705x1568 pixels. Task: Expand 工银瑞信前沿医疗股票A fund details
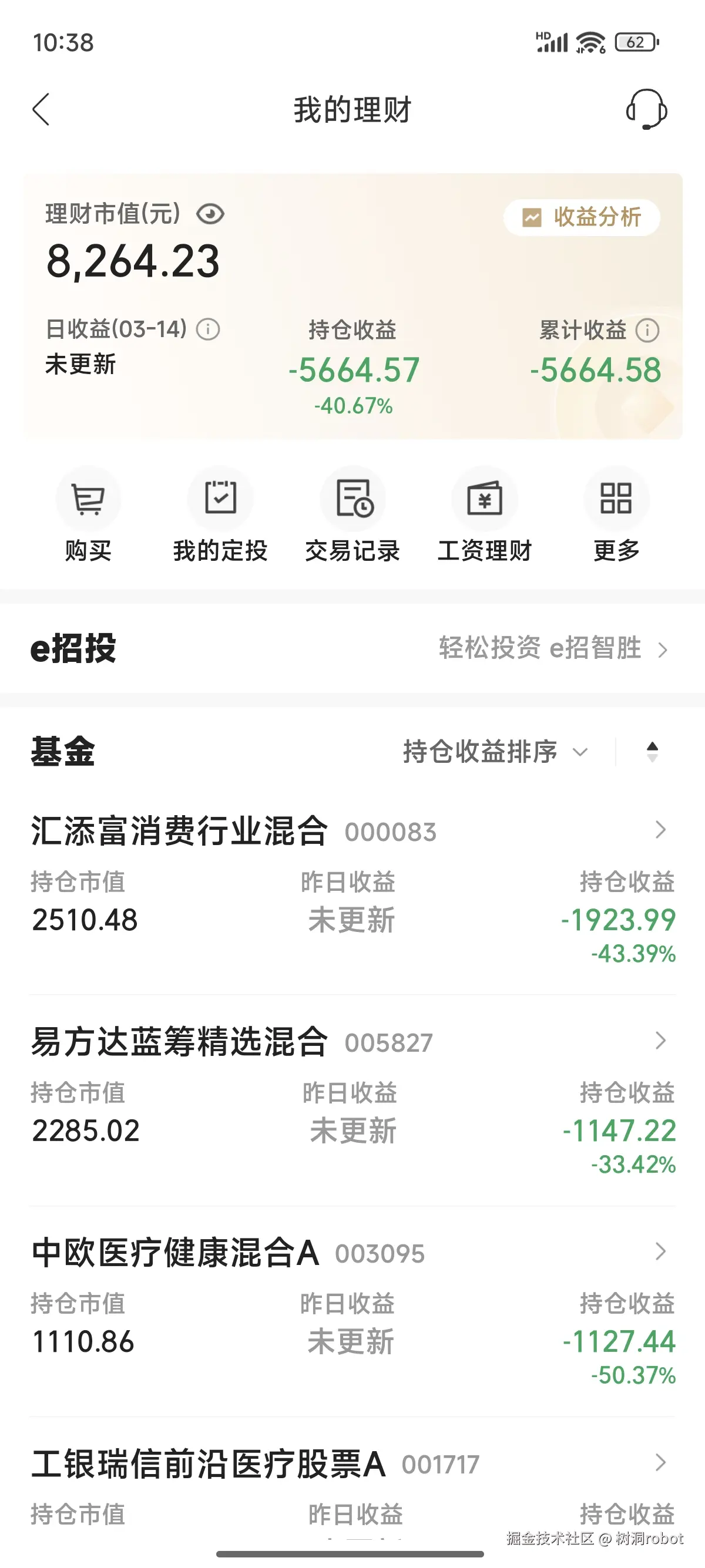[661, 1464]
